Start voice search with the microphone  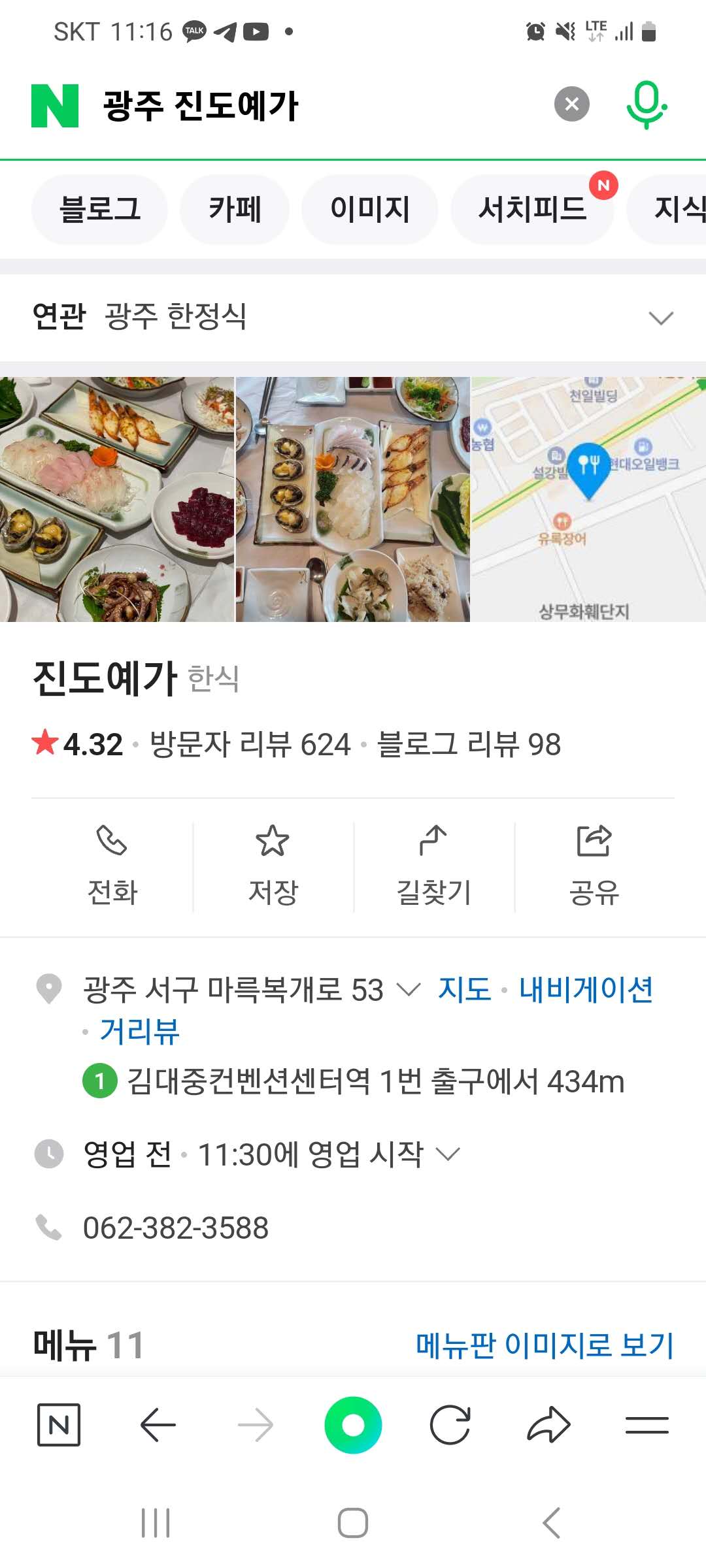point(646,105)
